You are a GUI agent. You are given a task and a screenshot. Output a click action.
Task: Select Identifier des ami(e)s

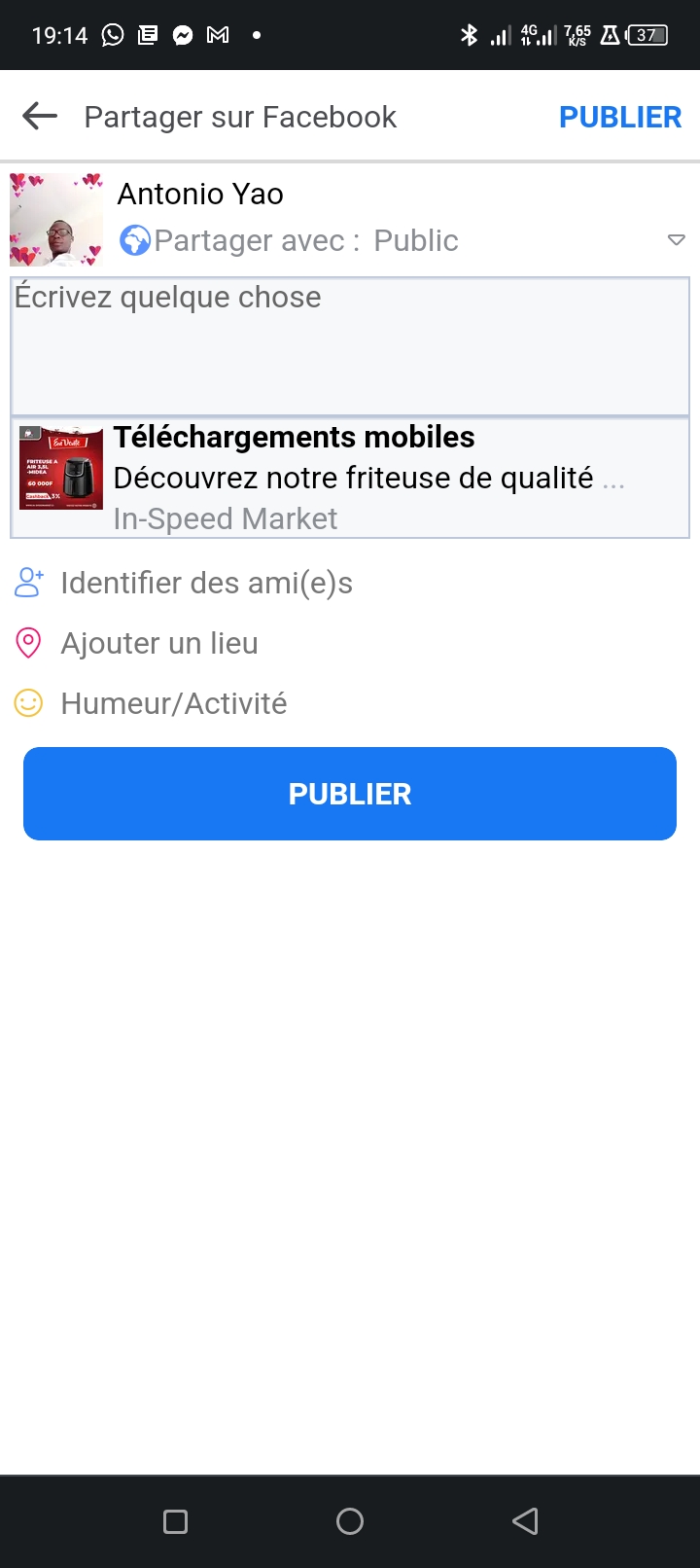pos(206,583)
